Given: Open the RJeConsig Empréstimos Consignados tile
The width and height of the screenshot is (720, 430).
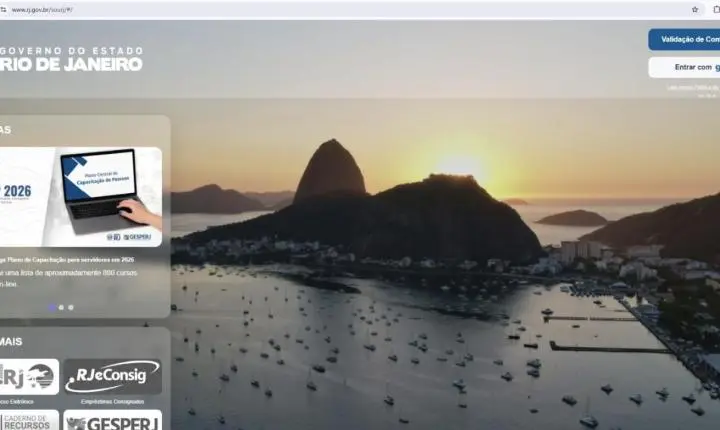Looking at the screenshot, I should (x=112, y=377).
